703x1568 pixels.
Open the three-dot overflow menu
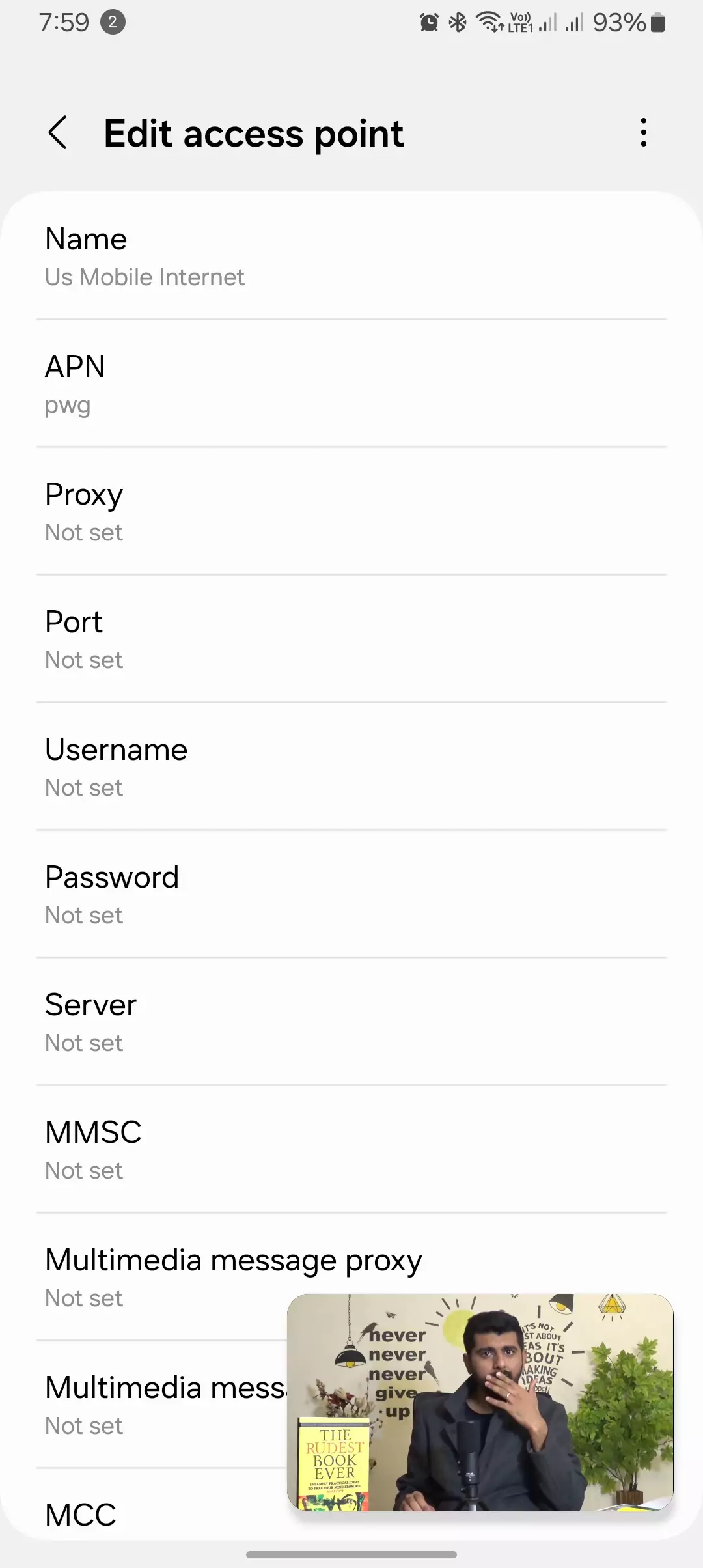[x=643, y=133]
